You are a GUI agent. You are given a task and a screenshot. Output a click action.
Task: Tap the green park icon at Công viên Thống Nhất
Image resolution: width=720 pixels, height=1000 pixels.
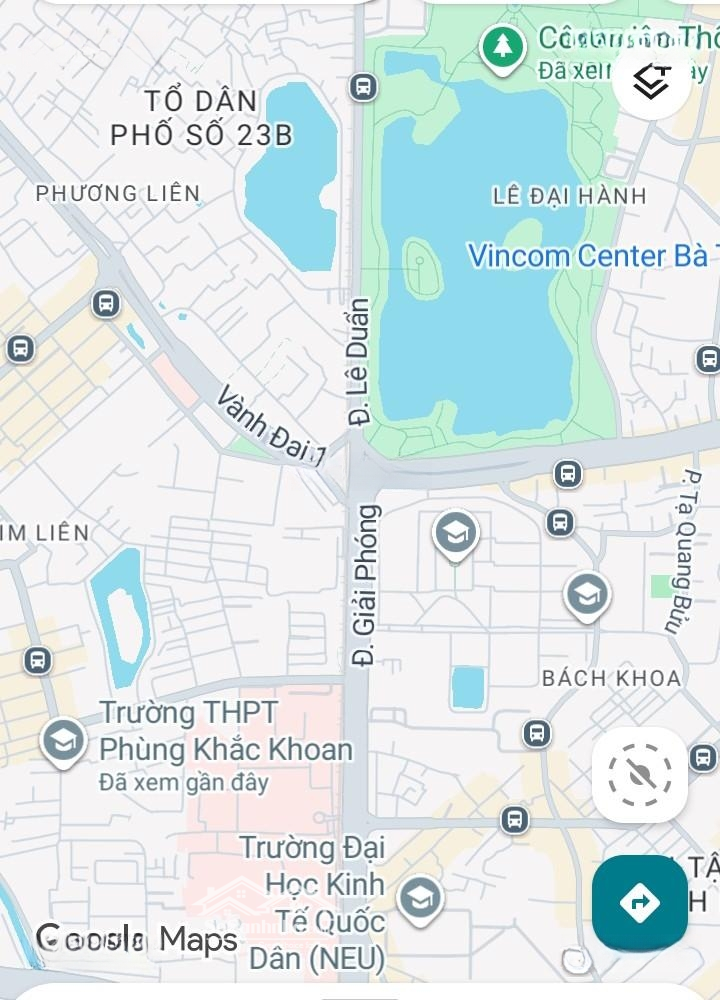[x=501, y=46]
